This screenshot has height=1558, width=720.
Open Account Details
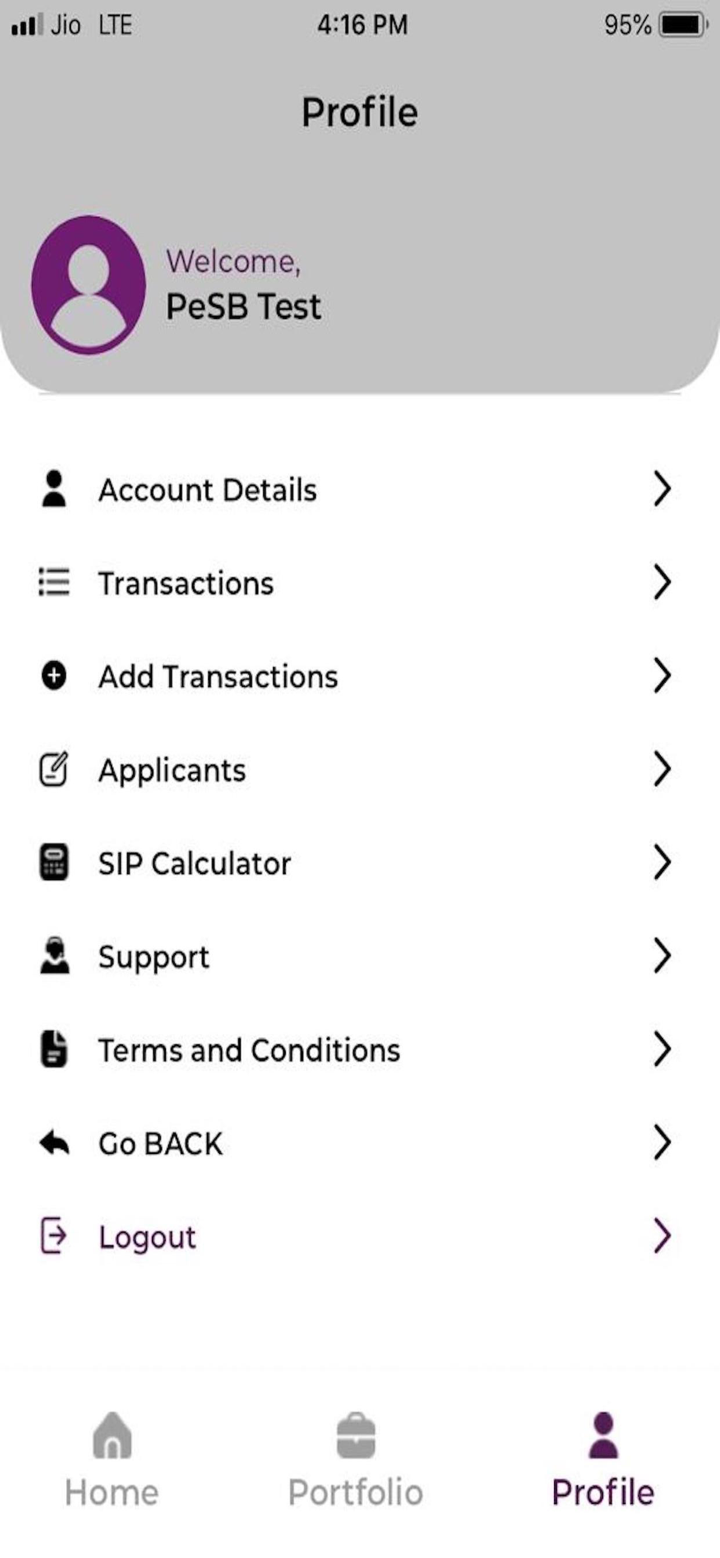207,490
